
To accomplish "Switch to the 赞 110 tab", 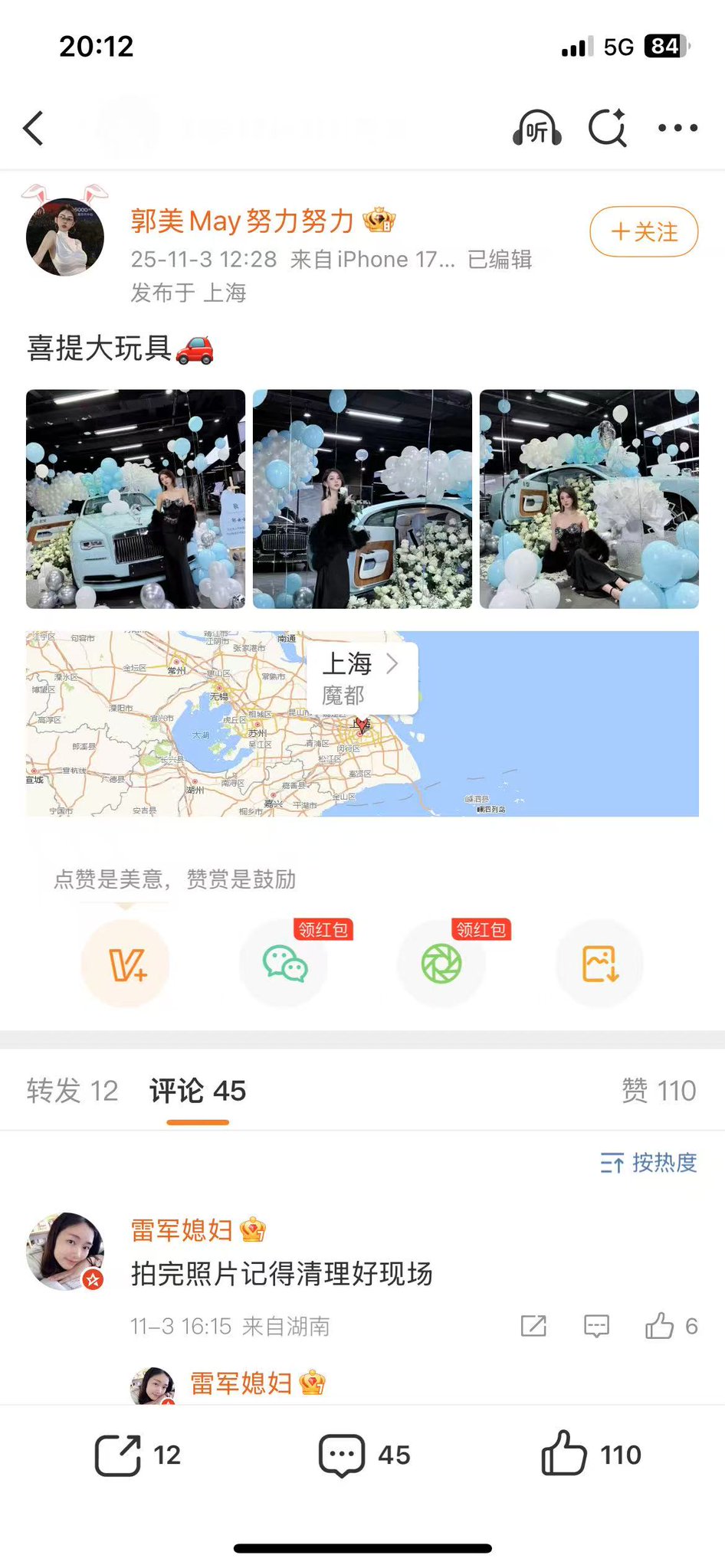I will [x=658, y=1091].
